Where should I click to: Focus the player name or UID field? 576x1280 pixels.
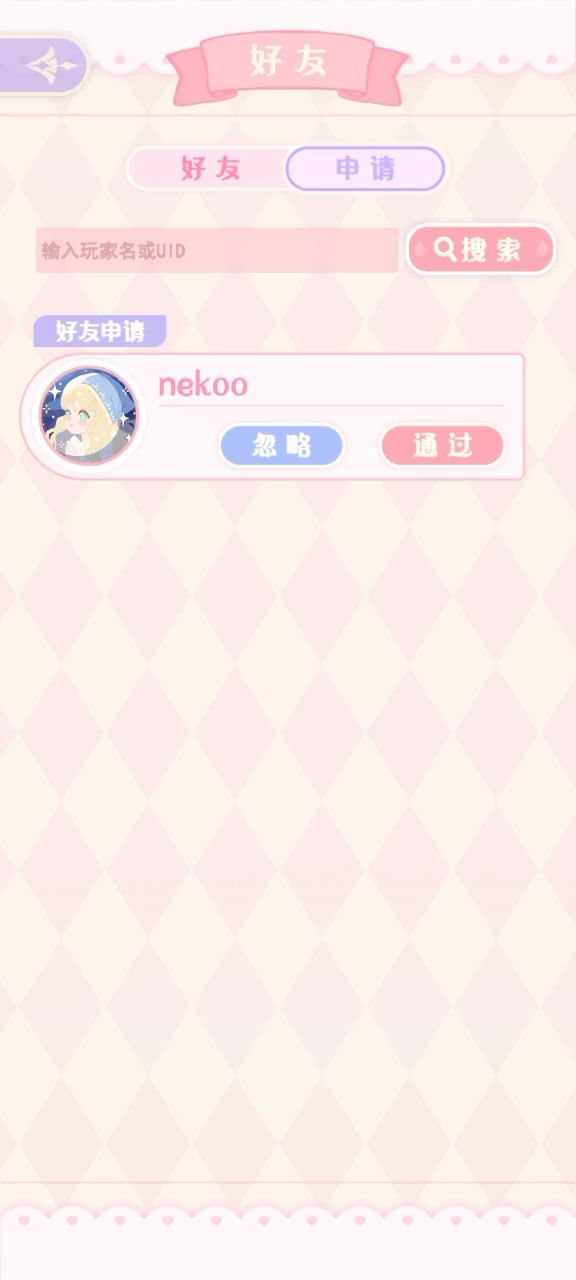(217, 250)
